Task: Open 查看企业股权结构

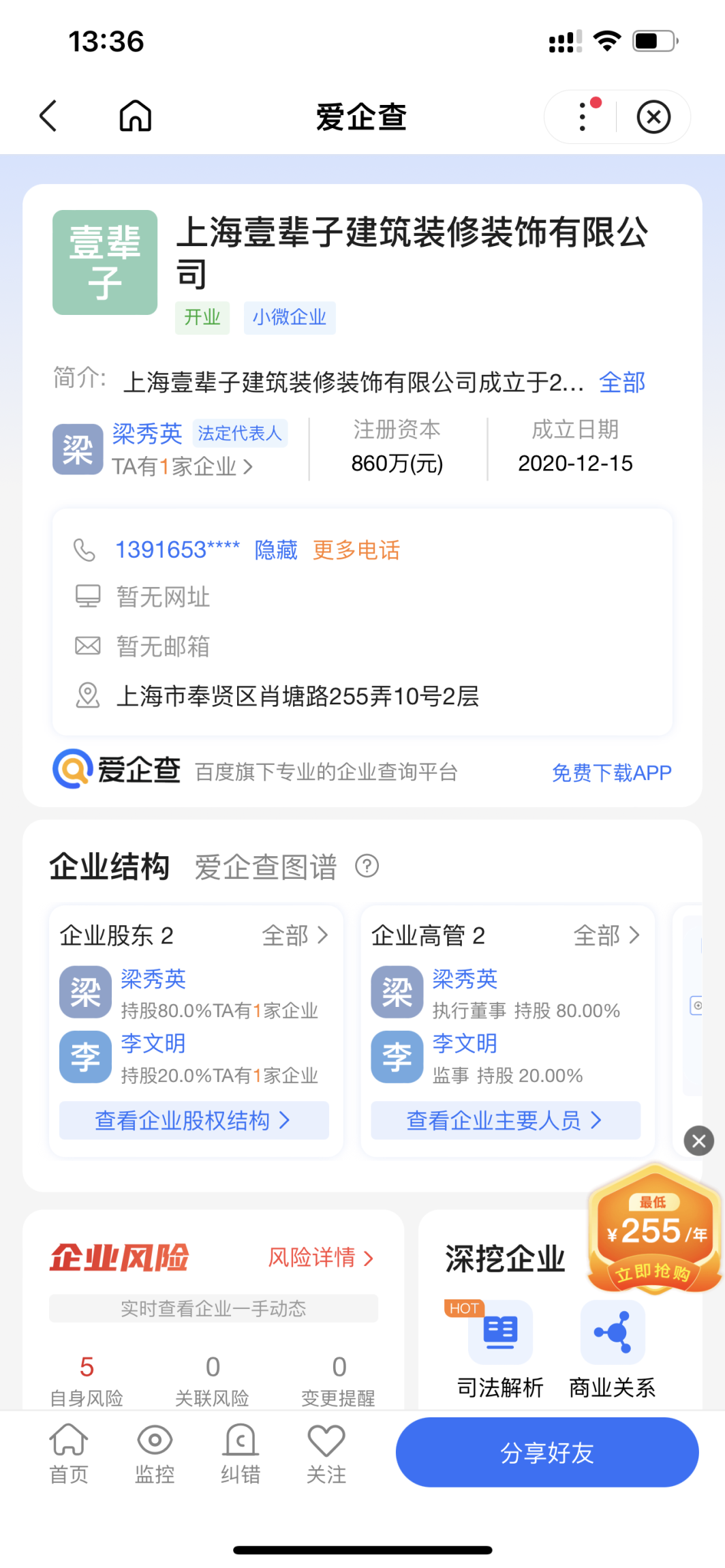Action: (194, 1120)
